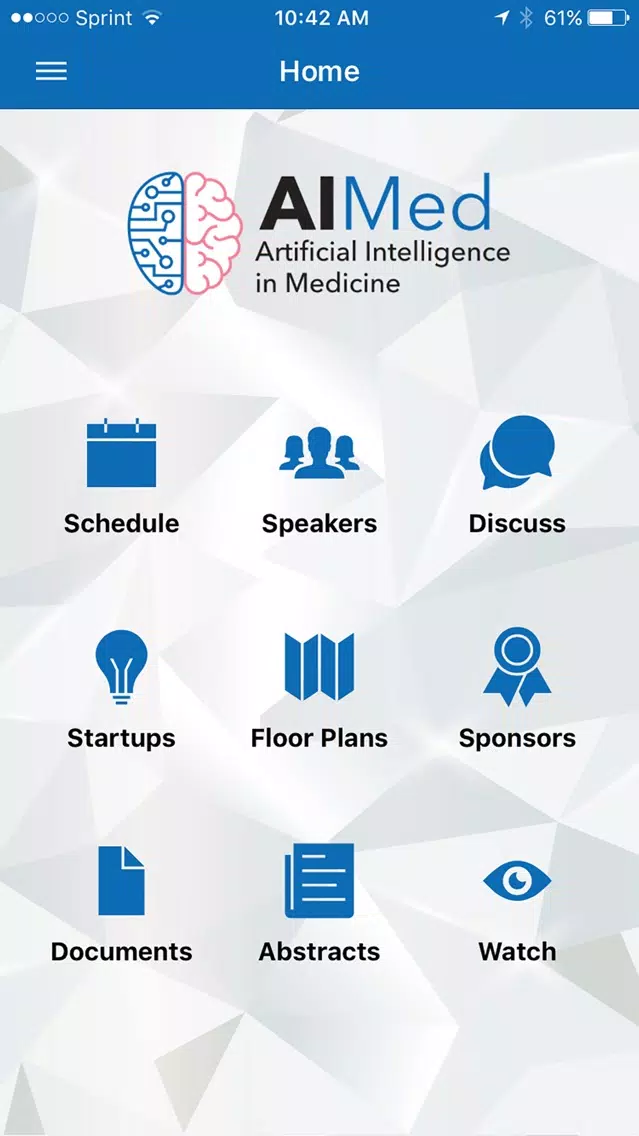View the Sponsors page
This screenshot has height=1136, width=639.
tap(517, 690)
